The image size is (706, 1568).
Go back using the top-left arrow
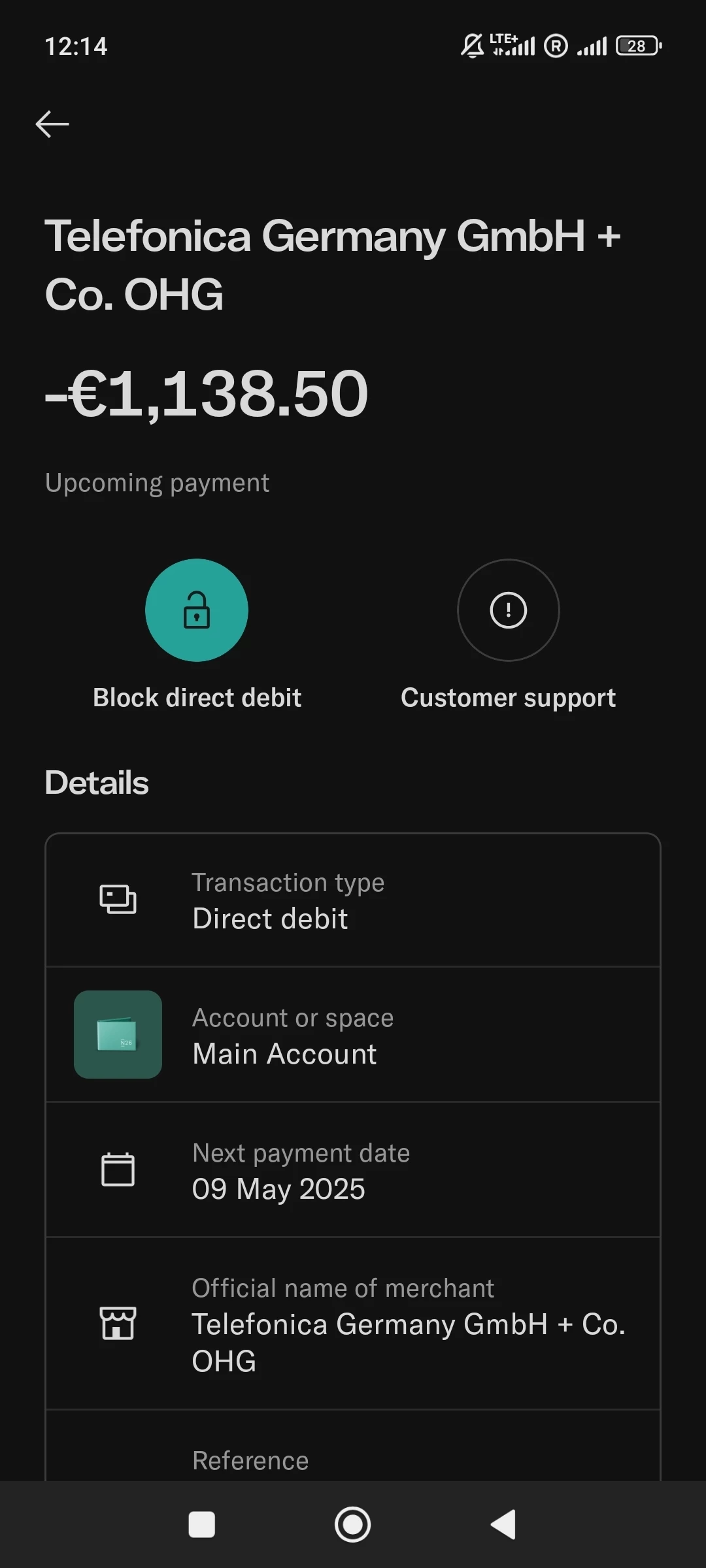[52, 124]
